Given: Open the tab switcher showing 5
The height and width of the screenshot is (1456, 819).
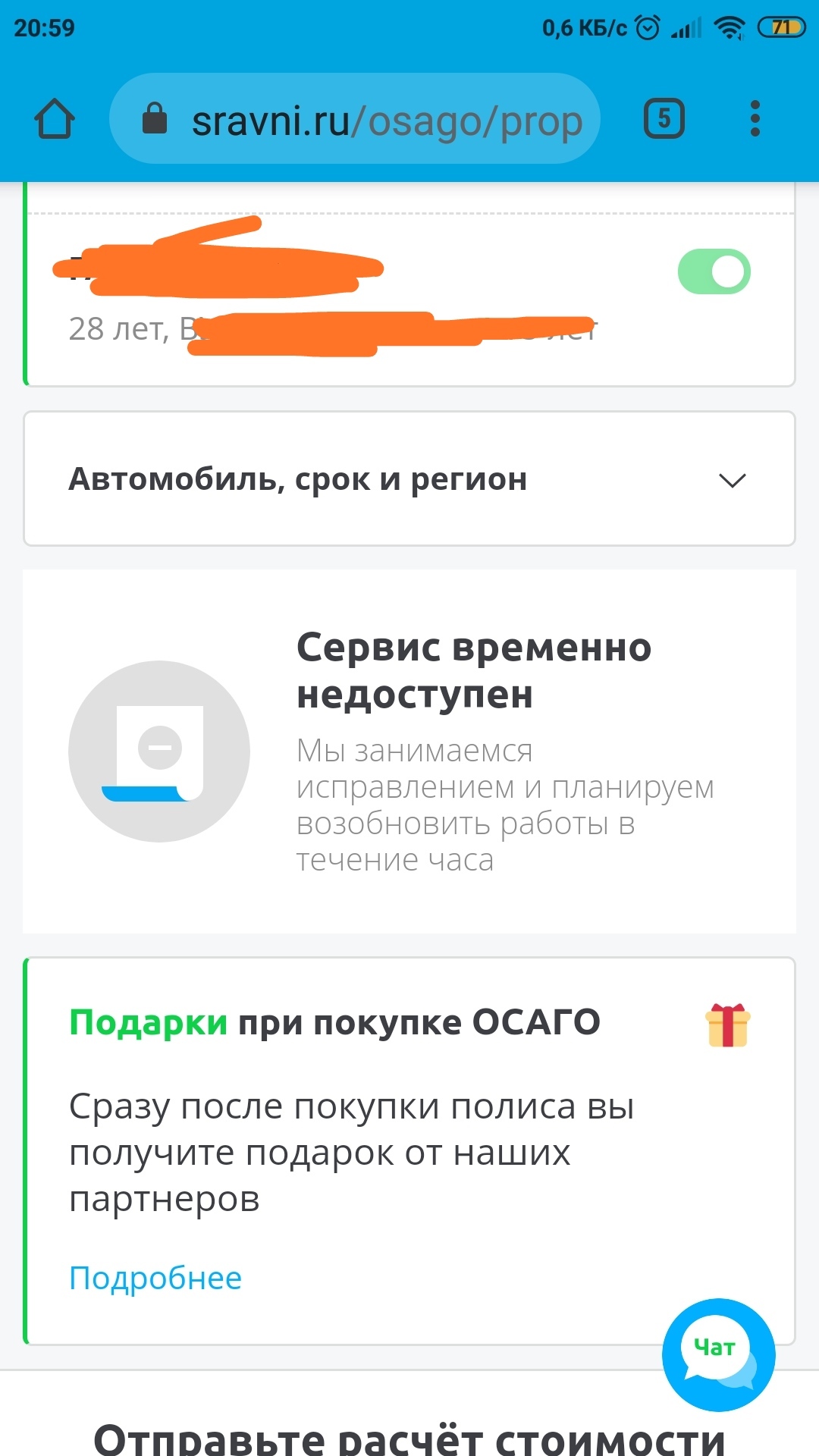Looking at the screenshot, I should coord(664,118).
